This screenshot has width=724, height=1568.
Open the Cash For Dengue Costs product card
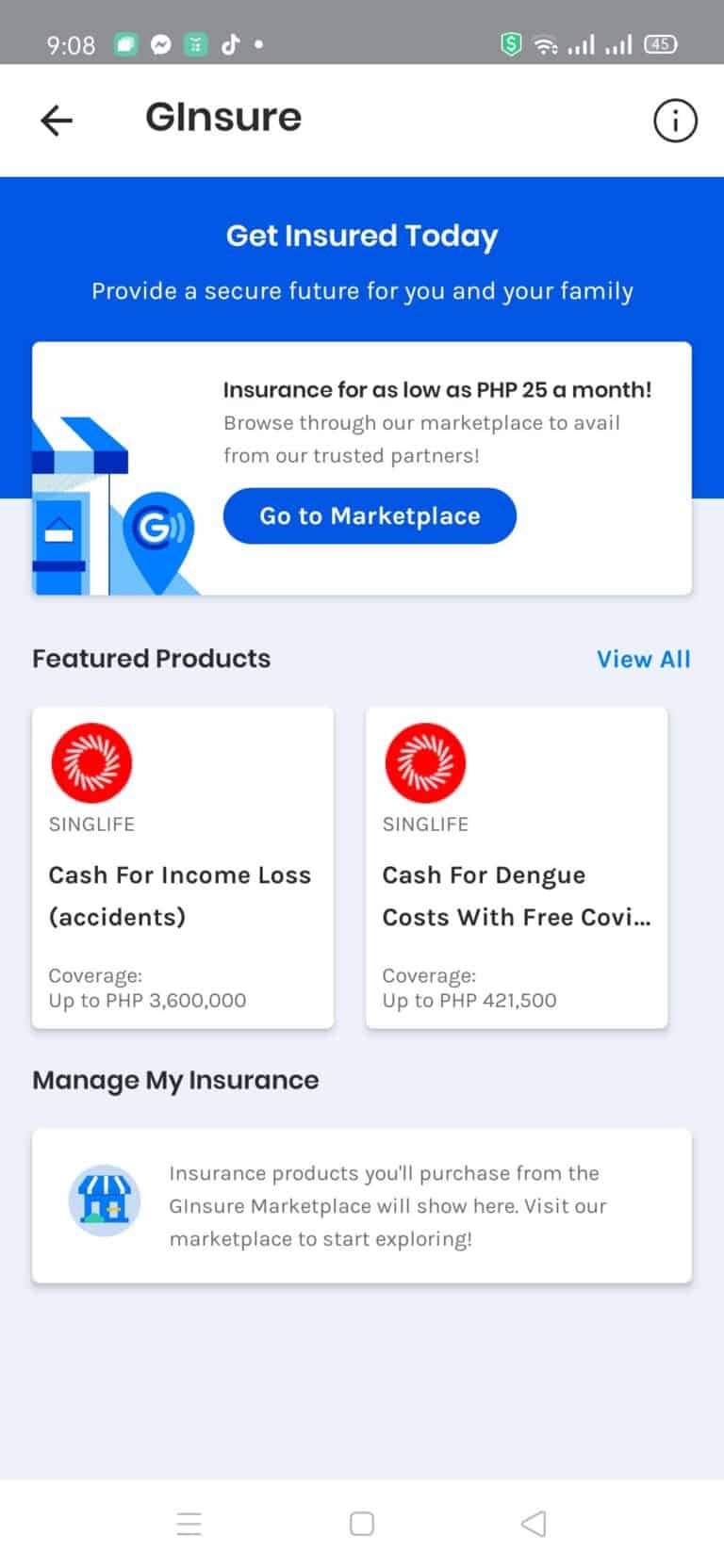(517, 867)
